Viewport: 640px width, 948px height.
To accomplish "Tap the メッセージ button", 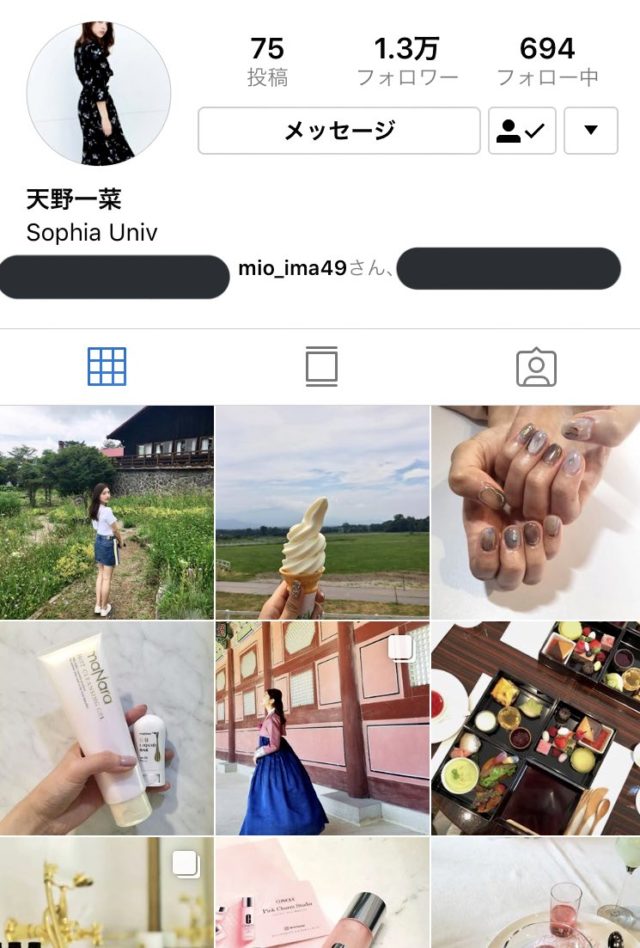I will (x=339, y=130).
